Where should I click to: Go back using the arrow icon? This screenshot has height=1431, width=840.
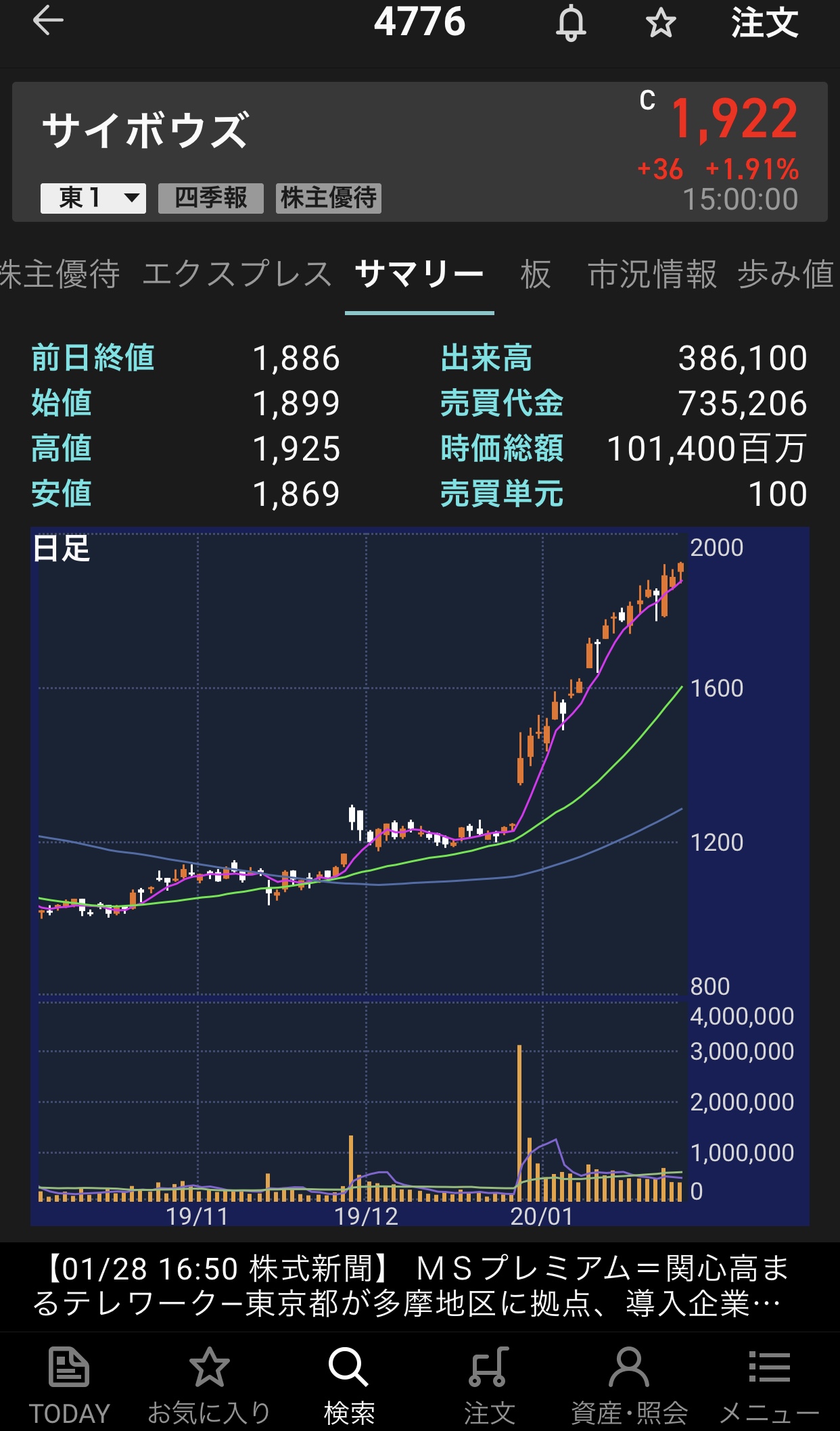pyautogui.click(x=47, y=22)
